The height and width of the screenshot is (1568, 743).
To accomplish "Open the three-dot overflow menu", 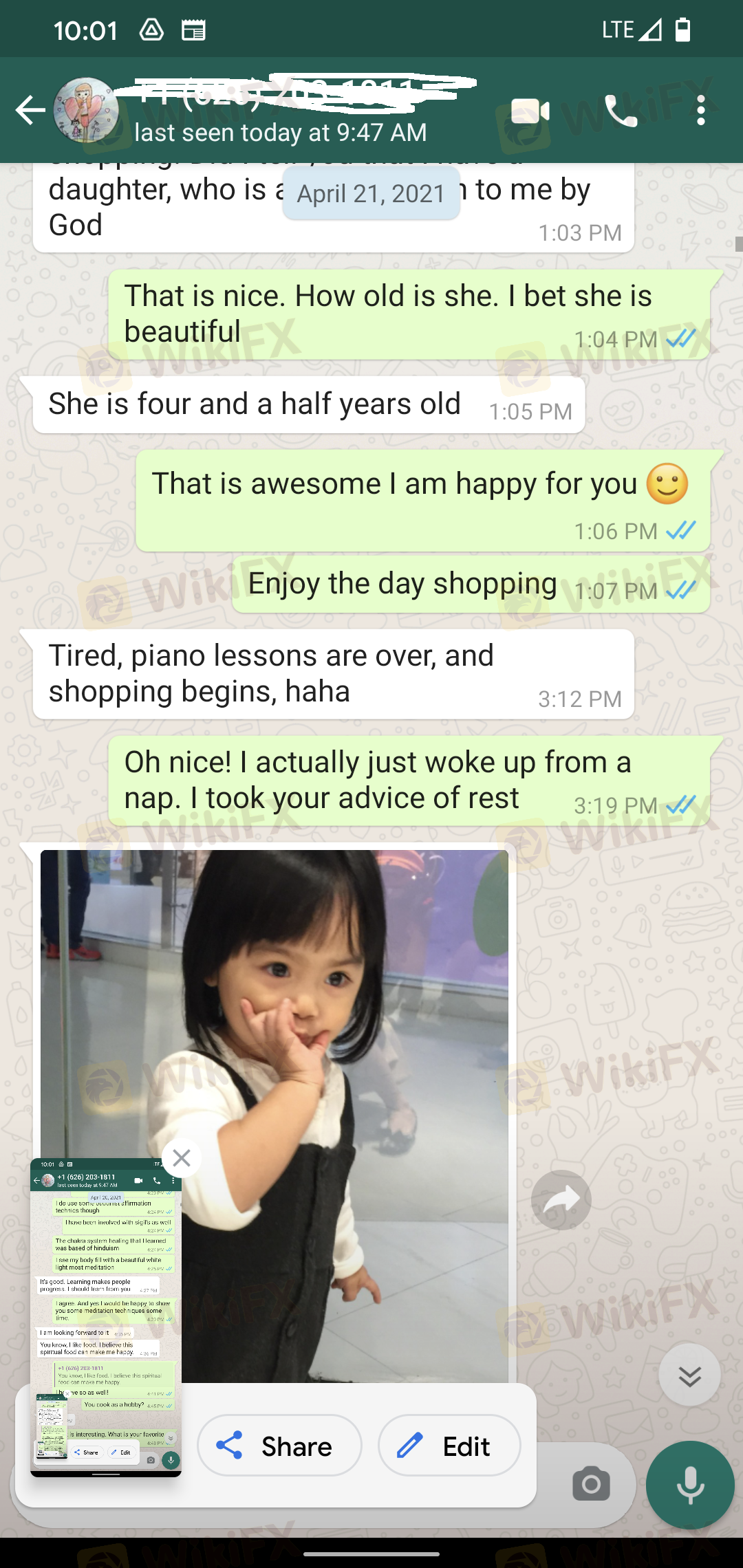I will click(x=700, y=111).
